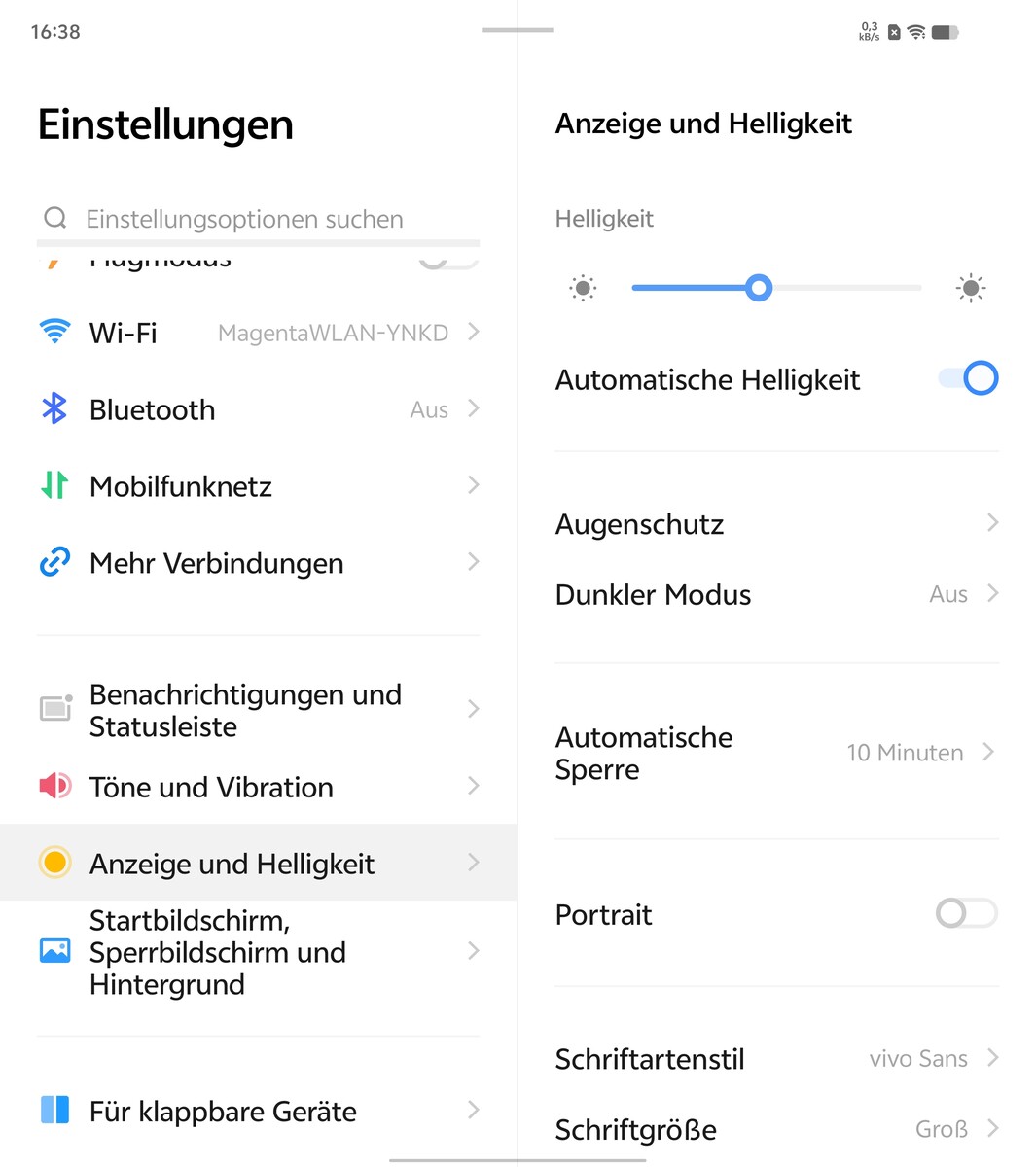Open Schriftartenstil options

[x=776, y=1058]
